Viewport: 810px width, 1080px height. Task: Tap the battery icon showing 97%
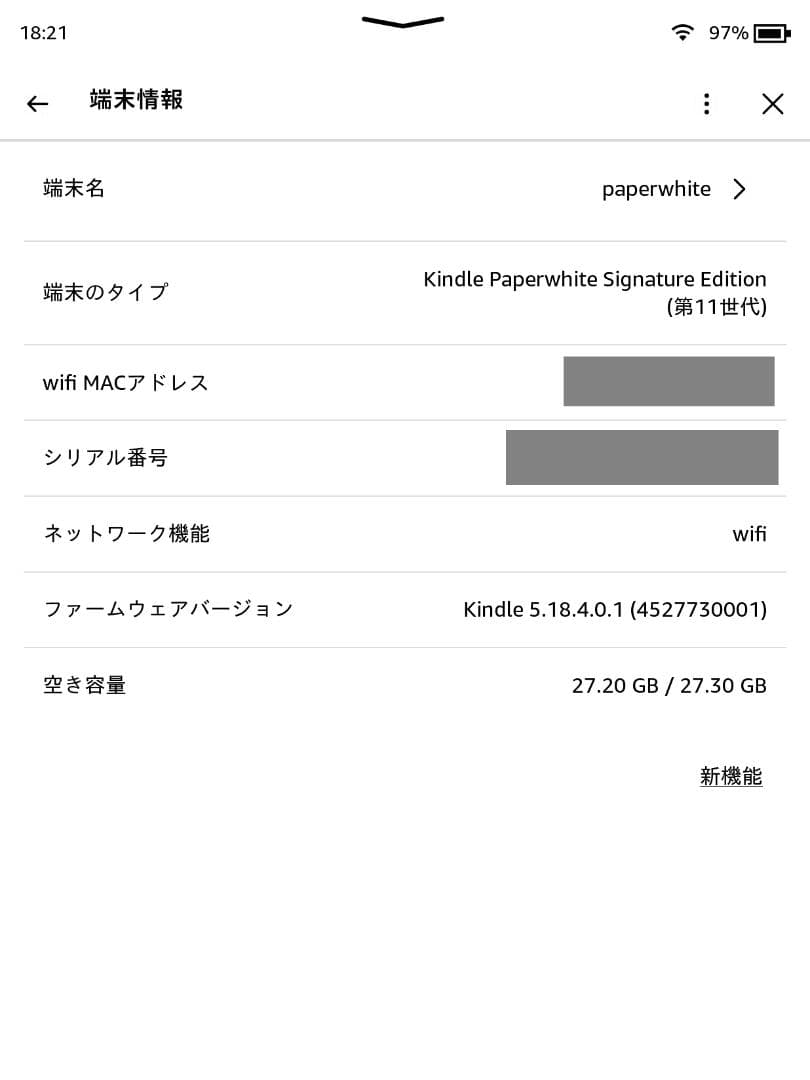[770, 33]
